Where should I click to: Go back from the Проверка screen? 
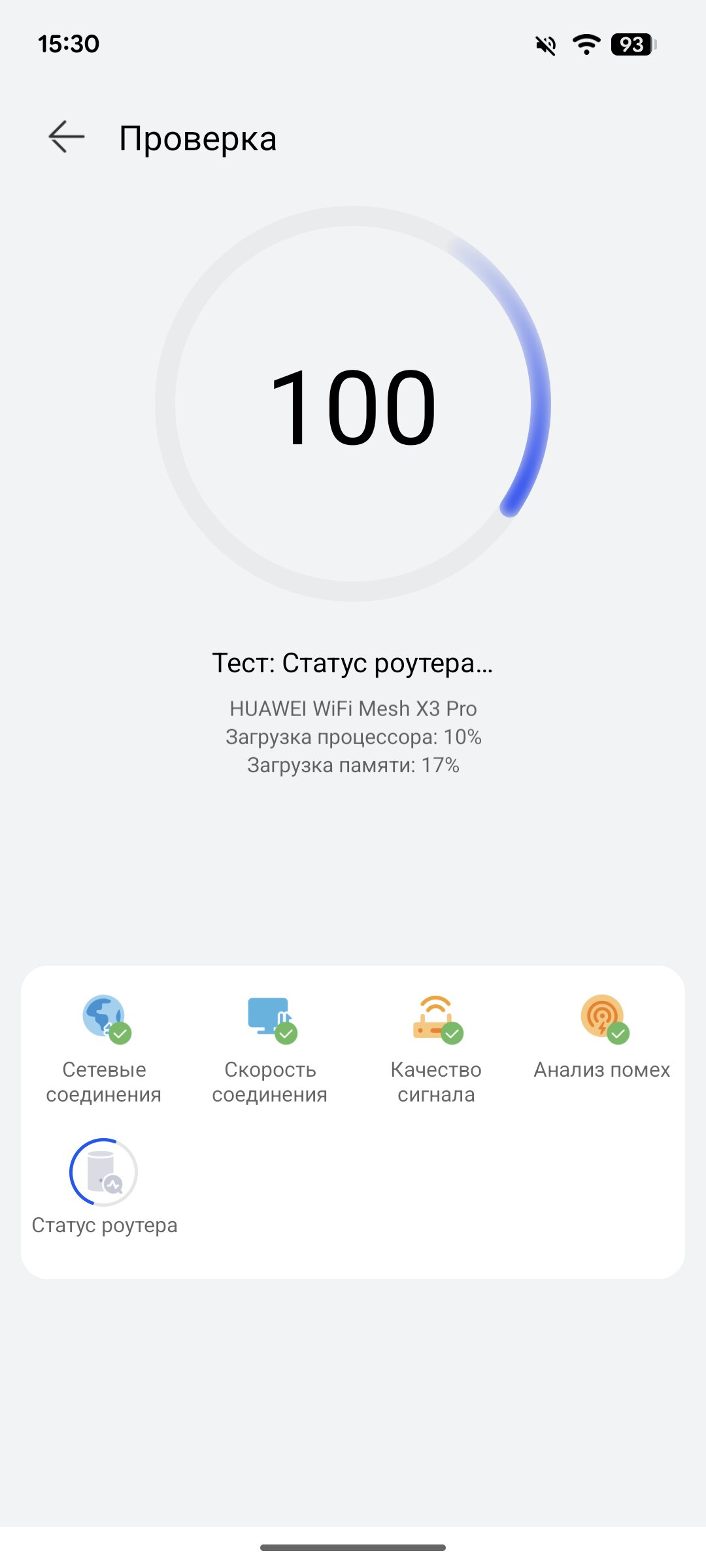67,137
